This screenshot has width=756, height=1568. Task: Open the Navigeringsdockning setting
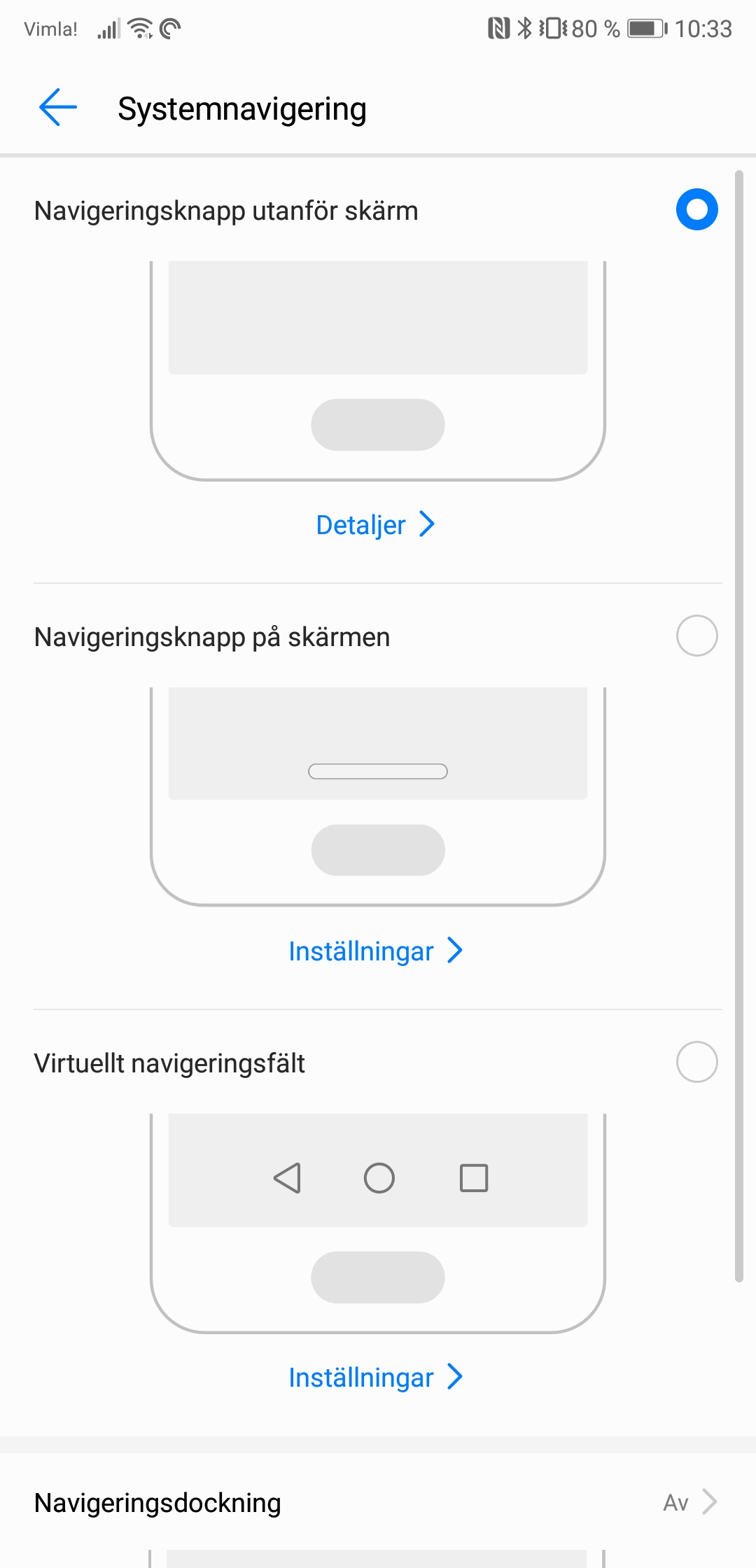[378, 1502]
